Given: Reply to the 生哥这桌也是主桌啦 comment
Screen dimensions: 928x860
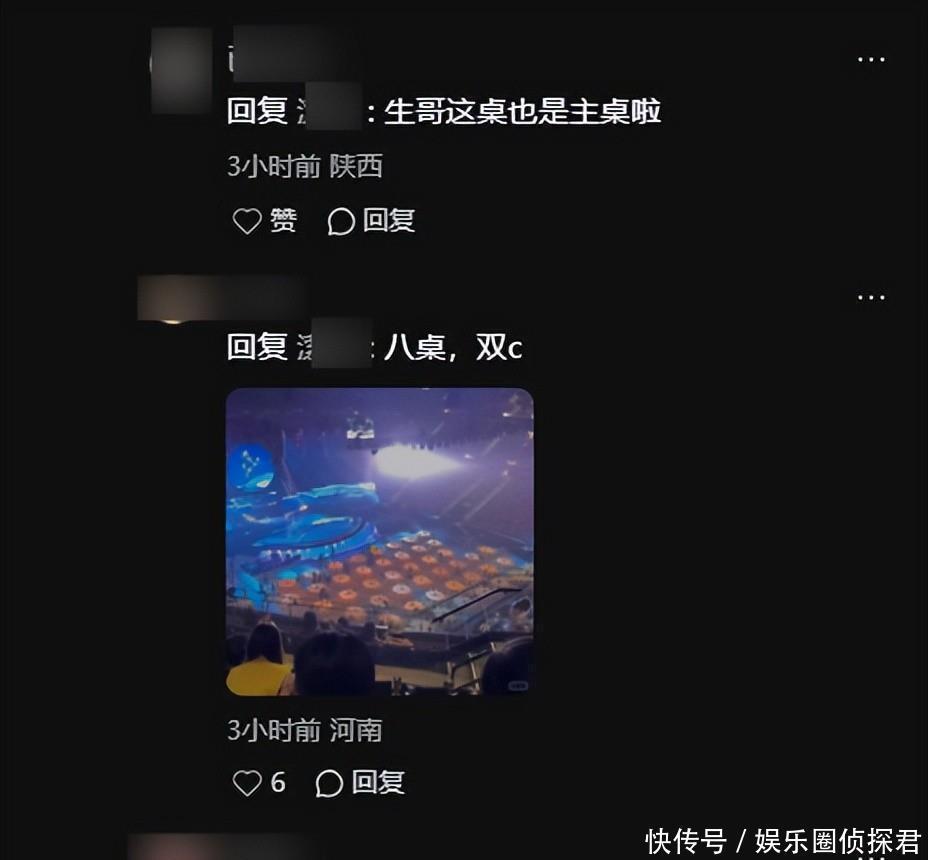Looking at the screenshot, I should click(372, 221).
